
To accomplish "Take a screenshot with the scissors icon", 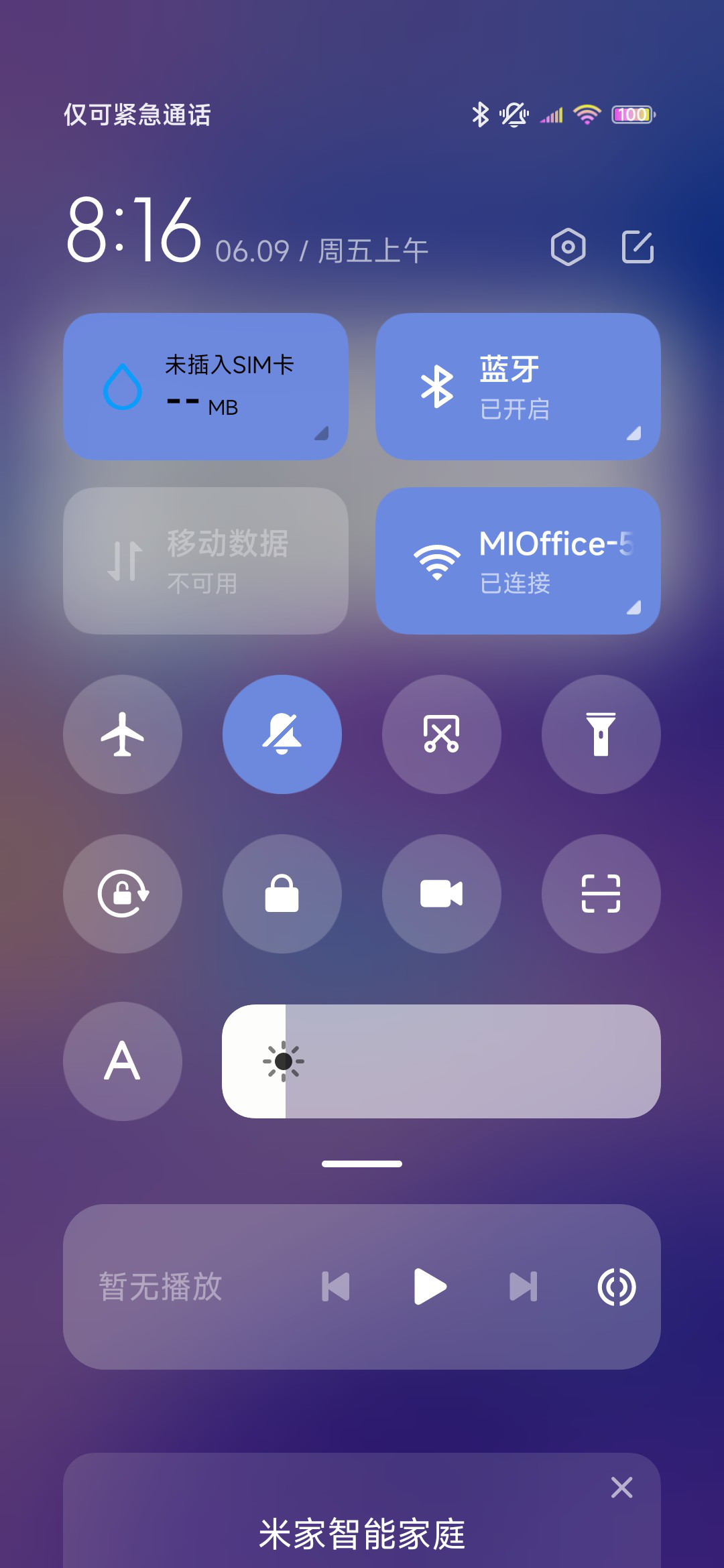I will pyautogui.click(x=442, y=734).
